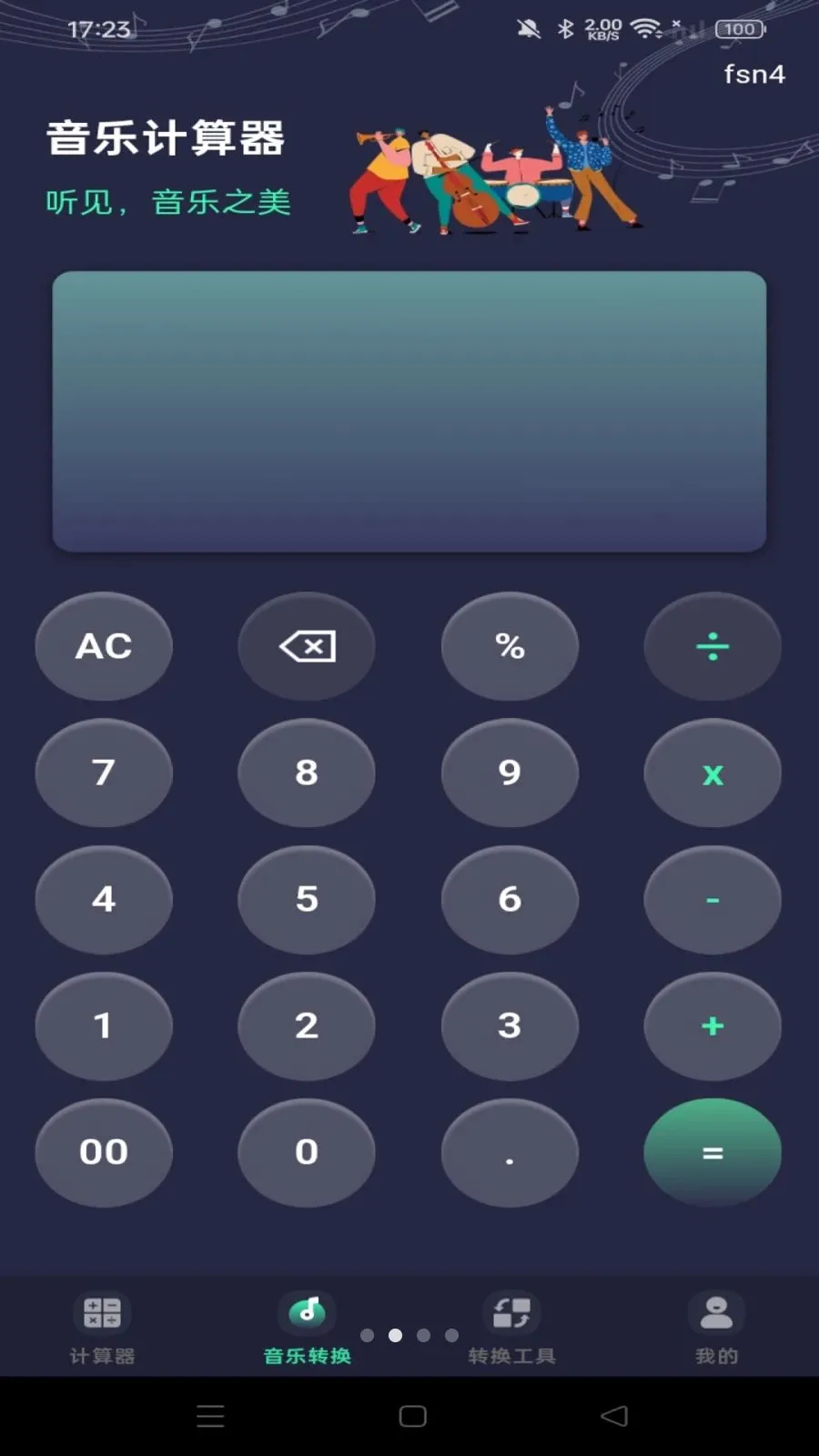Select the 音乐转换 tab
Viewport: 819px width, 1456px height.
tap(308, 1329)
